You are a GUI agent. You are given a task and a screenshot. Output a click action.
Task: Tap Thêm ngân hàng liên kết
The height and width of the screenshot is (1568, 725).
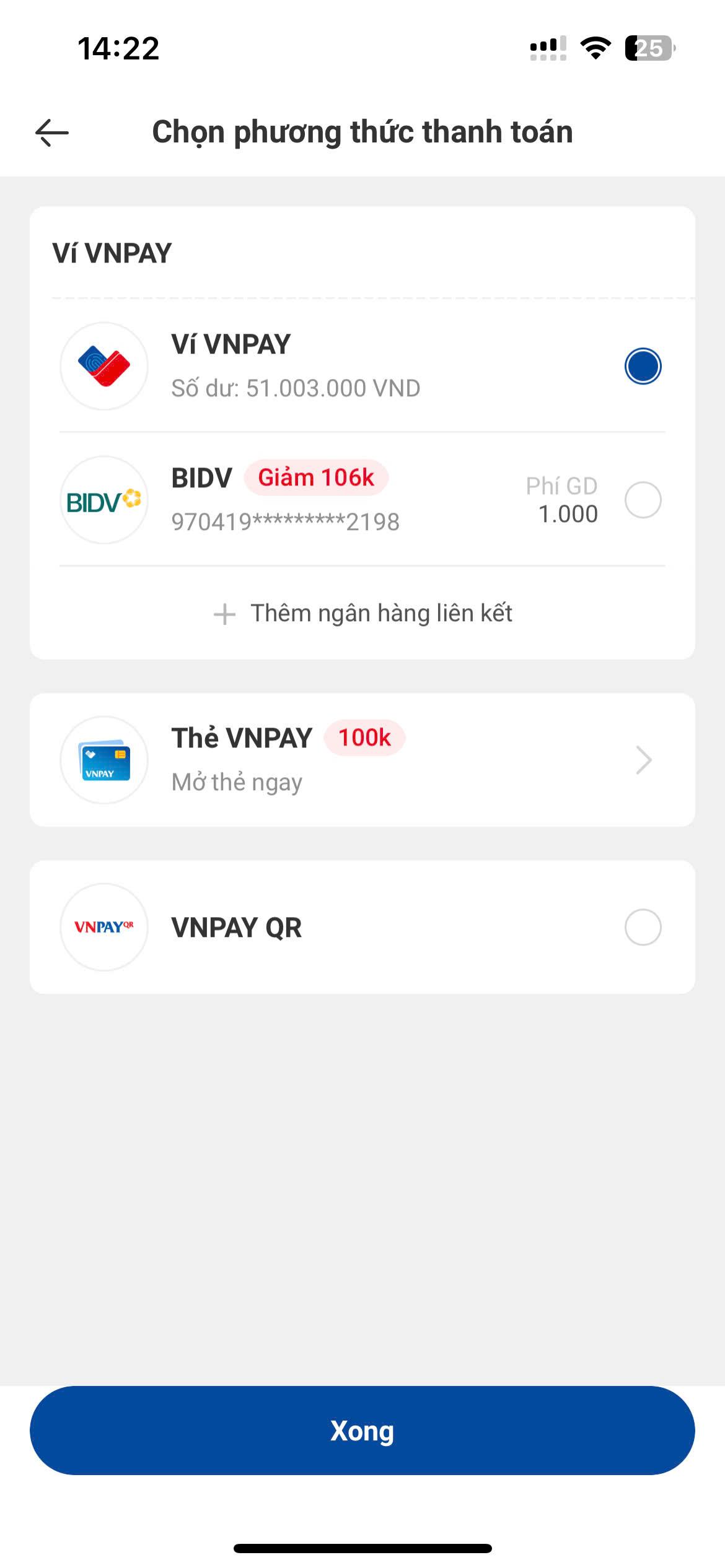[x=362, y=613]
